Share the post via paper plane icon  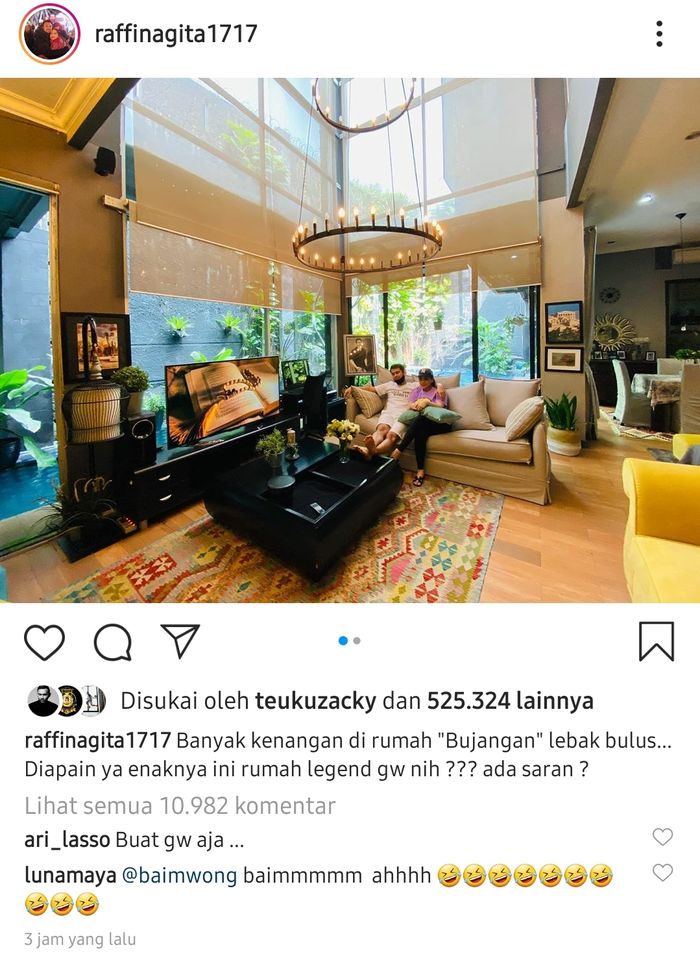[180, 641]
